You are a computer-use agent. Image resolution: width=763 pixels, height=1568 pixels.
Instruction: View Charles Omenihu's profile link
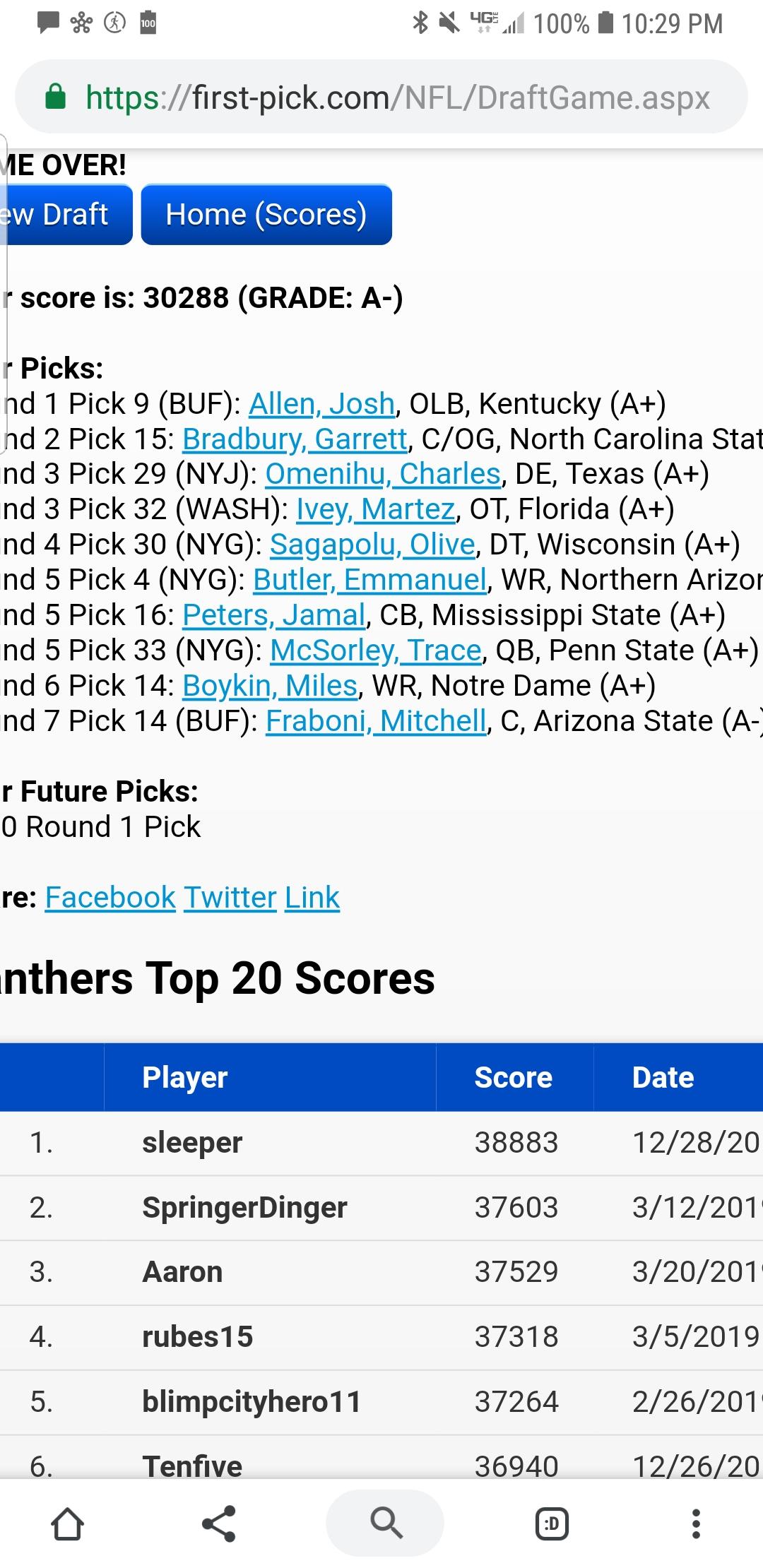point(383,475)
